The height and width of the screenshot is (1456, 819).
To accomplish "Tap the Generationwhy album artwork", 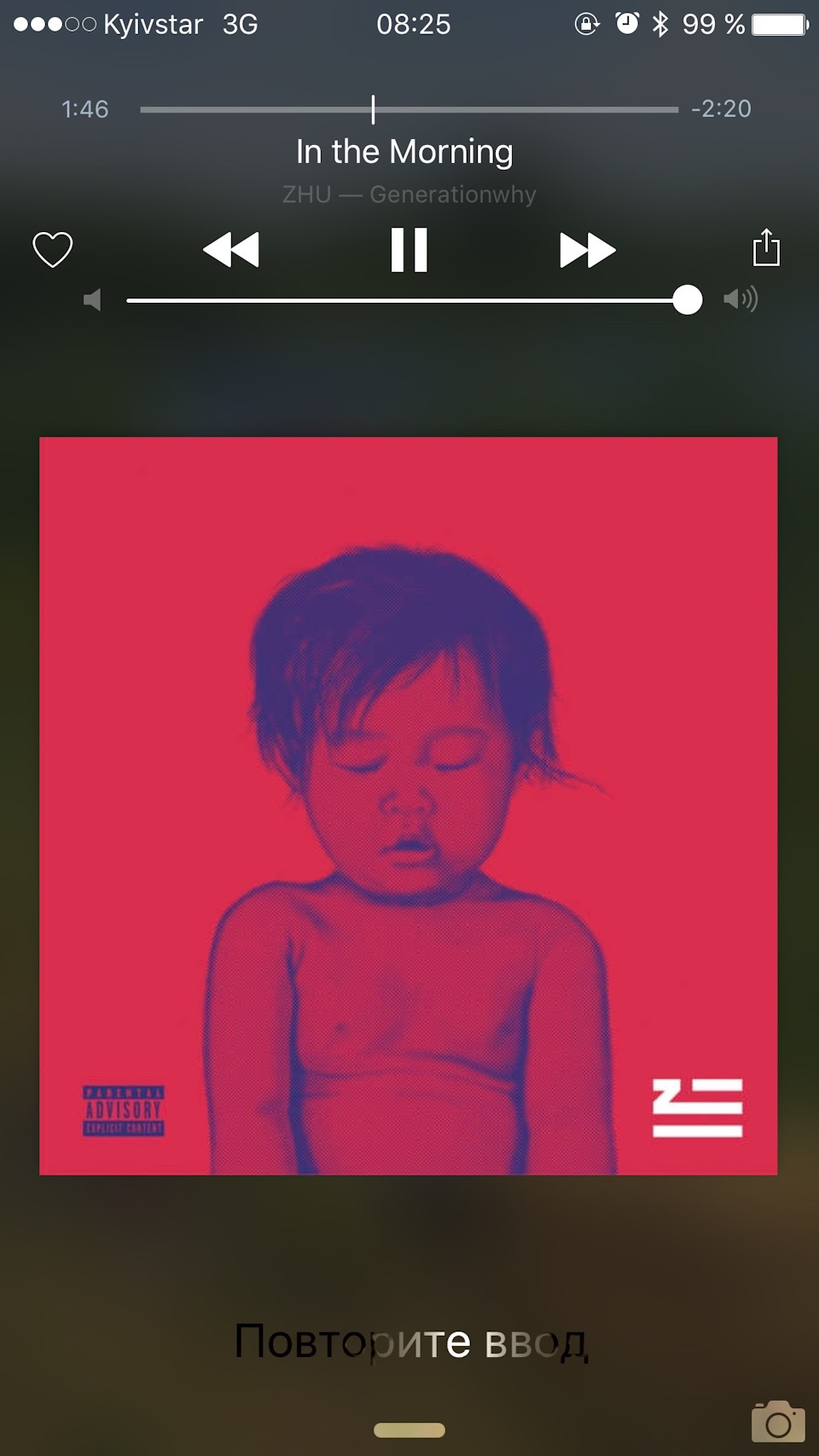I will point(409,806).
